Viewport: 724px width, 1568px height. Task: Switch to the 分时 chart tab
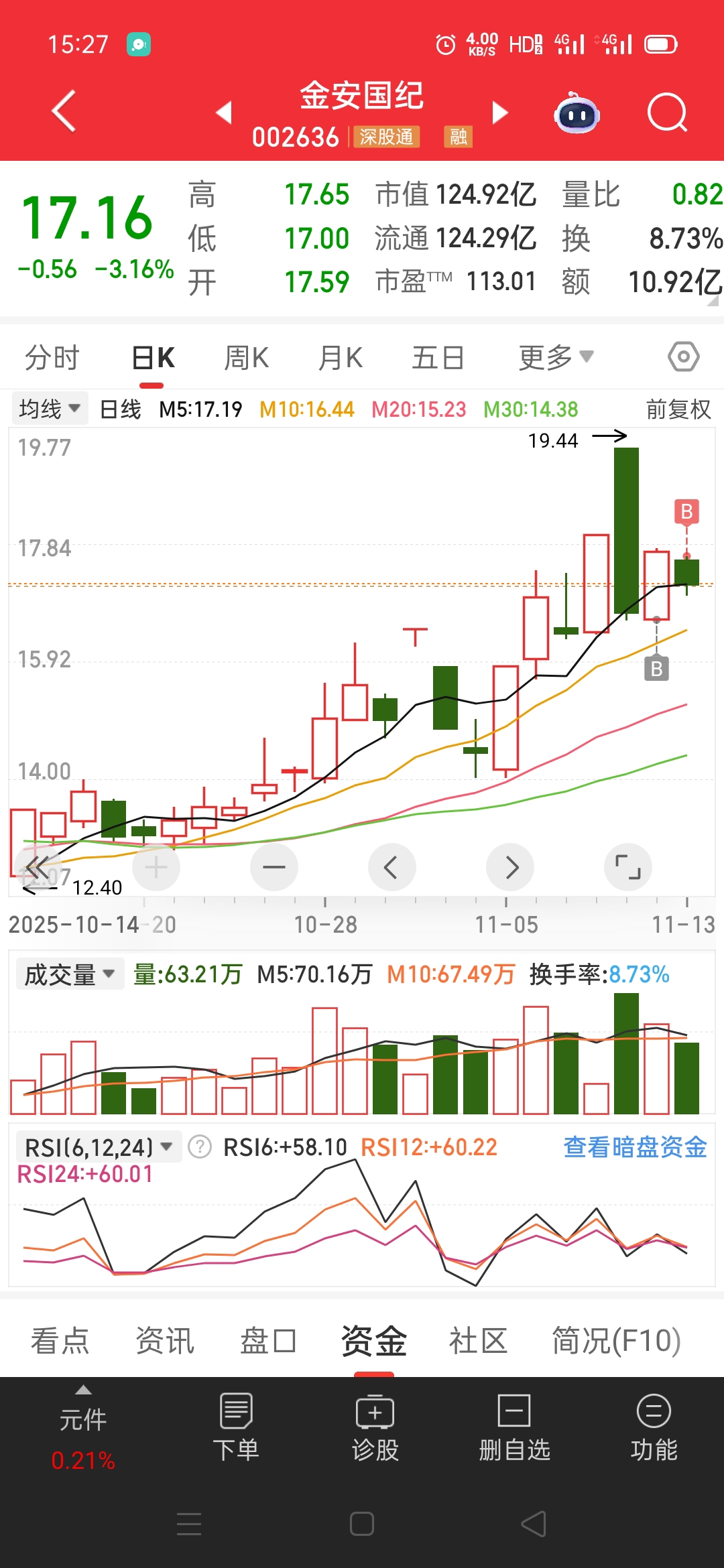[52, 357]
